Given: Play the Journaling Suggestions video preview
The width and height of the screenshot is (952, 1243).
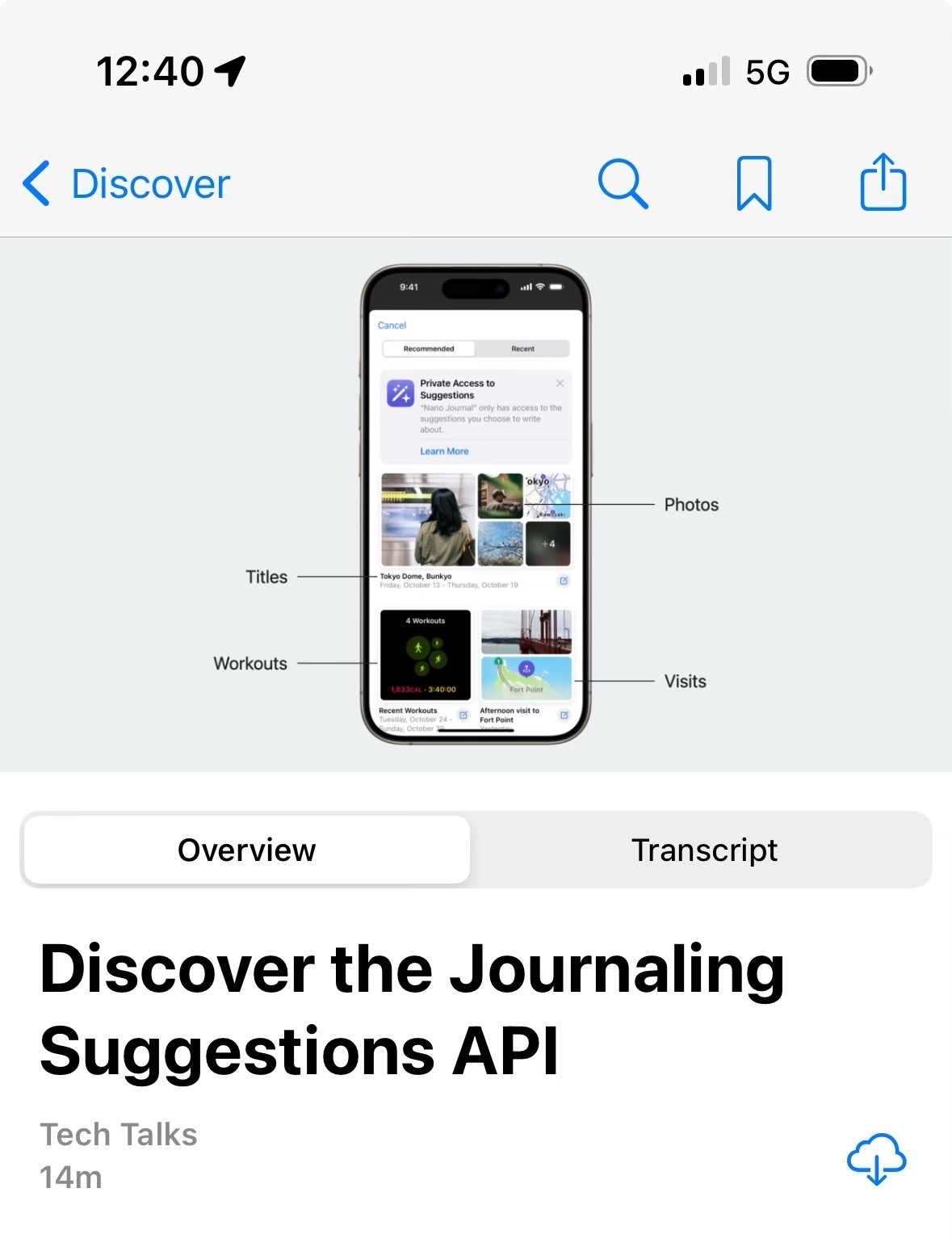Looking at the screenshot, I should [476, 505].
